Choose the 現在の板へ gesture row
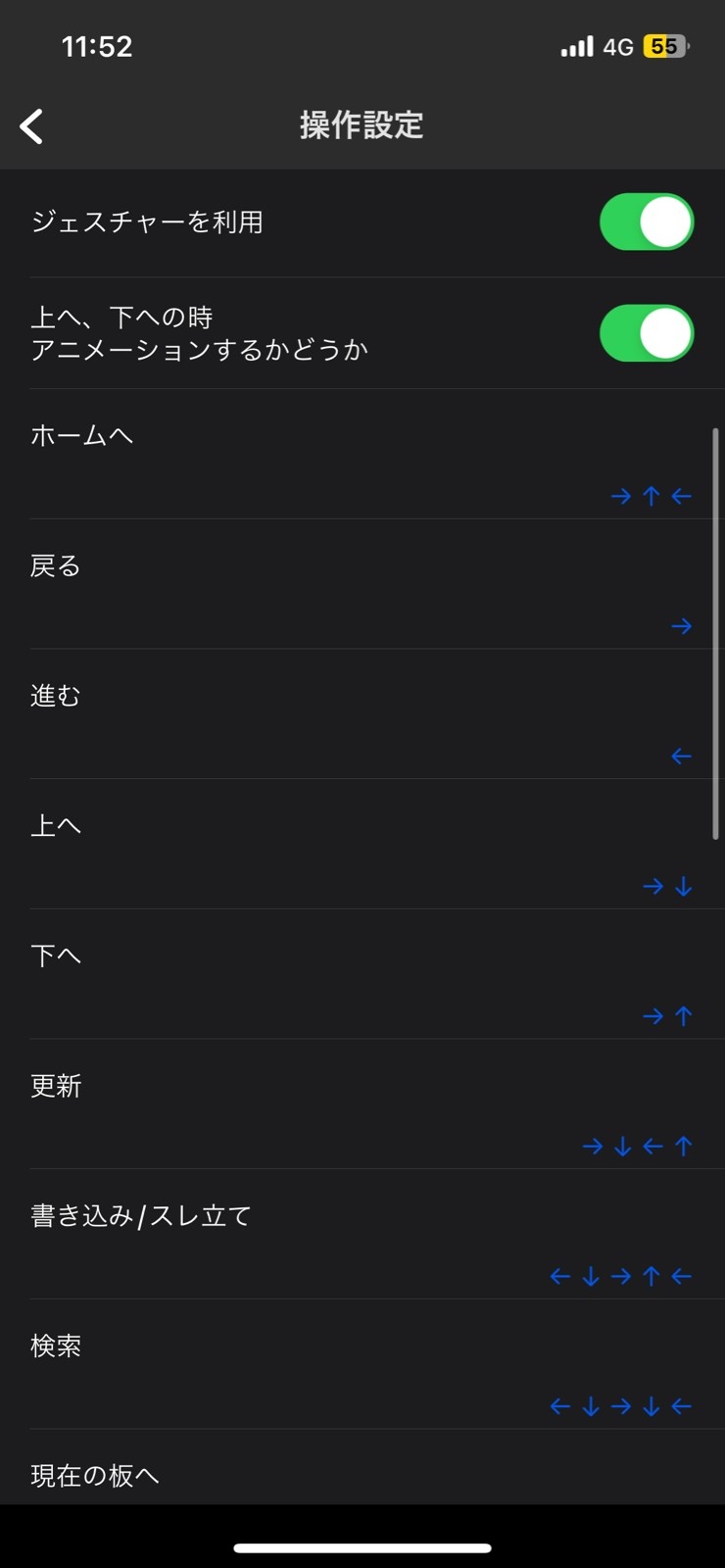 [362, 1475]
